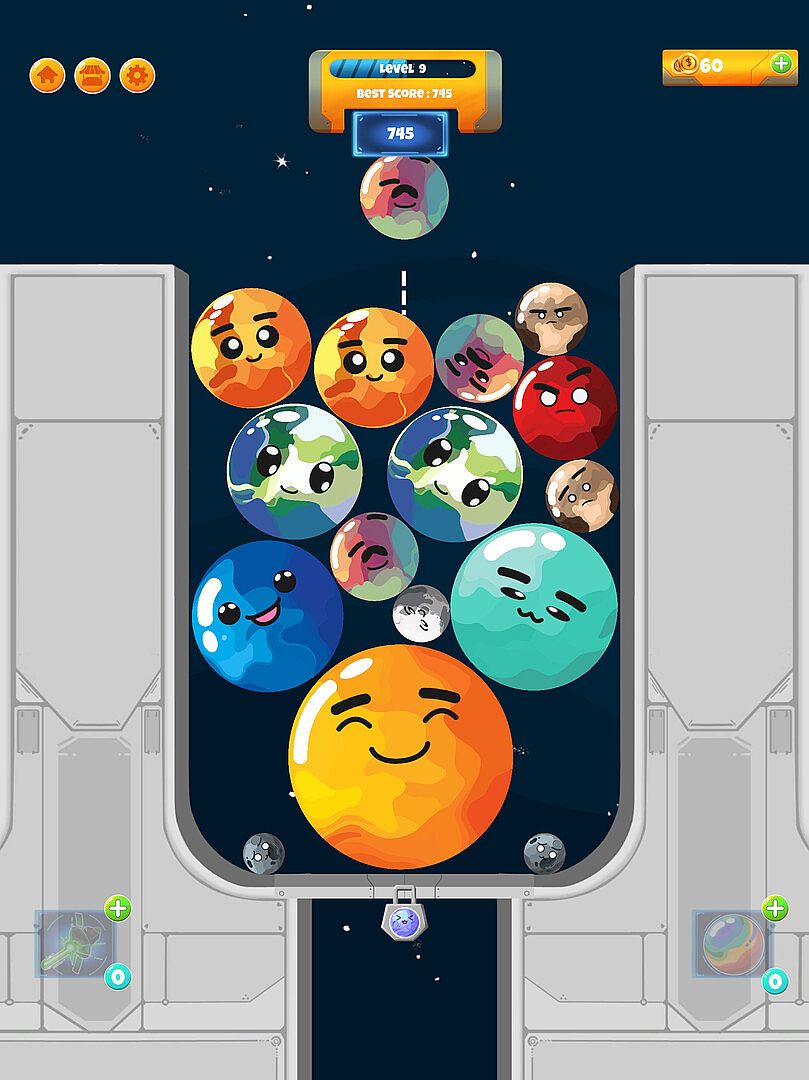
Task: Get more rainbow planets via plus
Action: (x=775, y=908)
